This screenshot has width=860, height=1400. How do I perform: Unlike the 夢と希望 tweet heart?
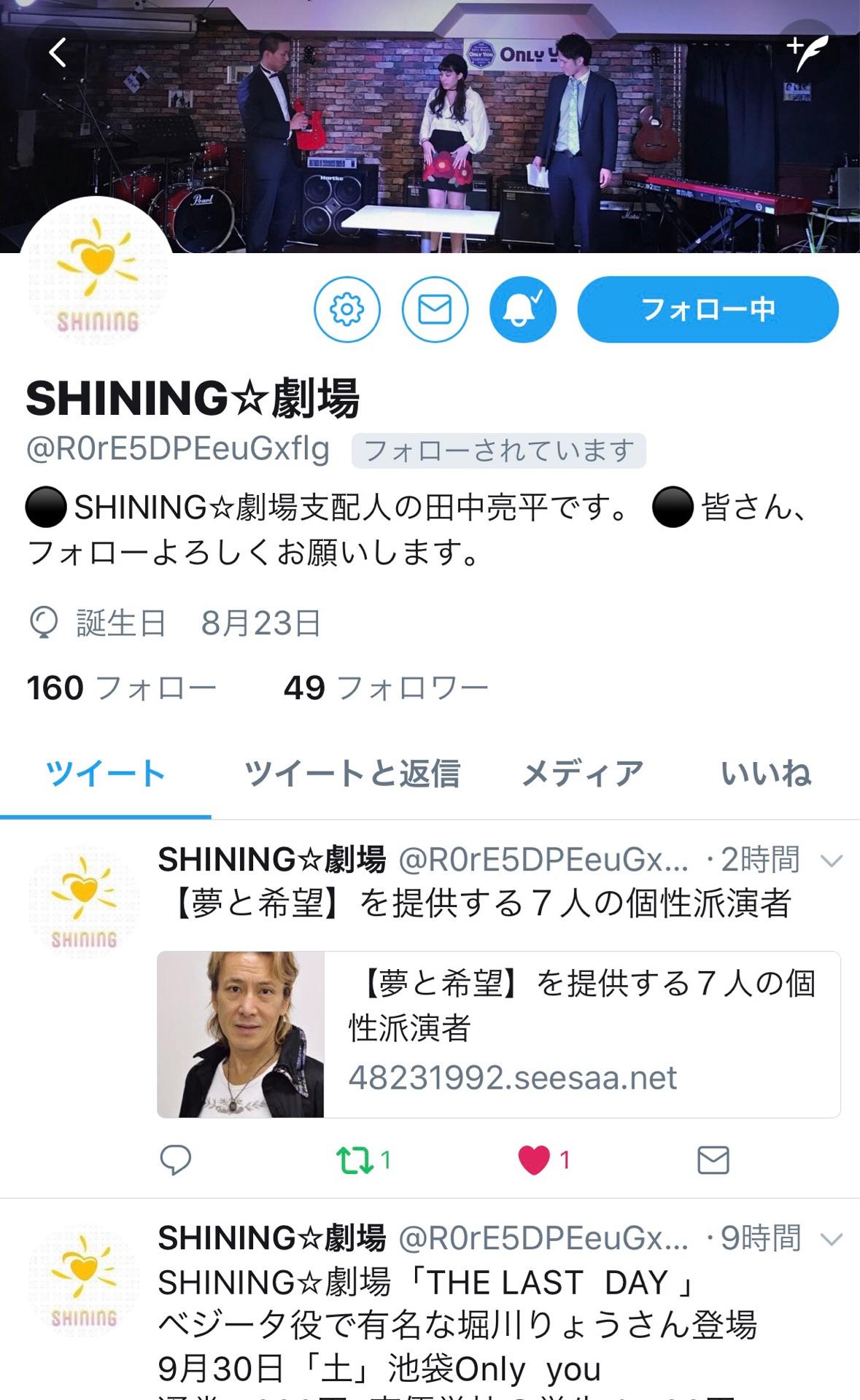(x=534, y=1159)
